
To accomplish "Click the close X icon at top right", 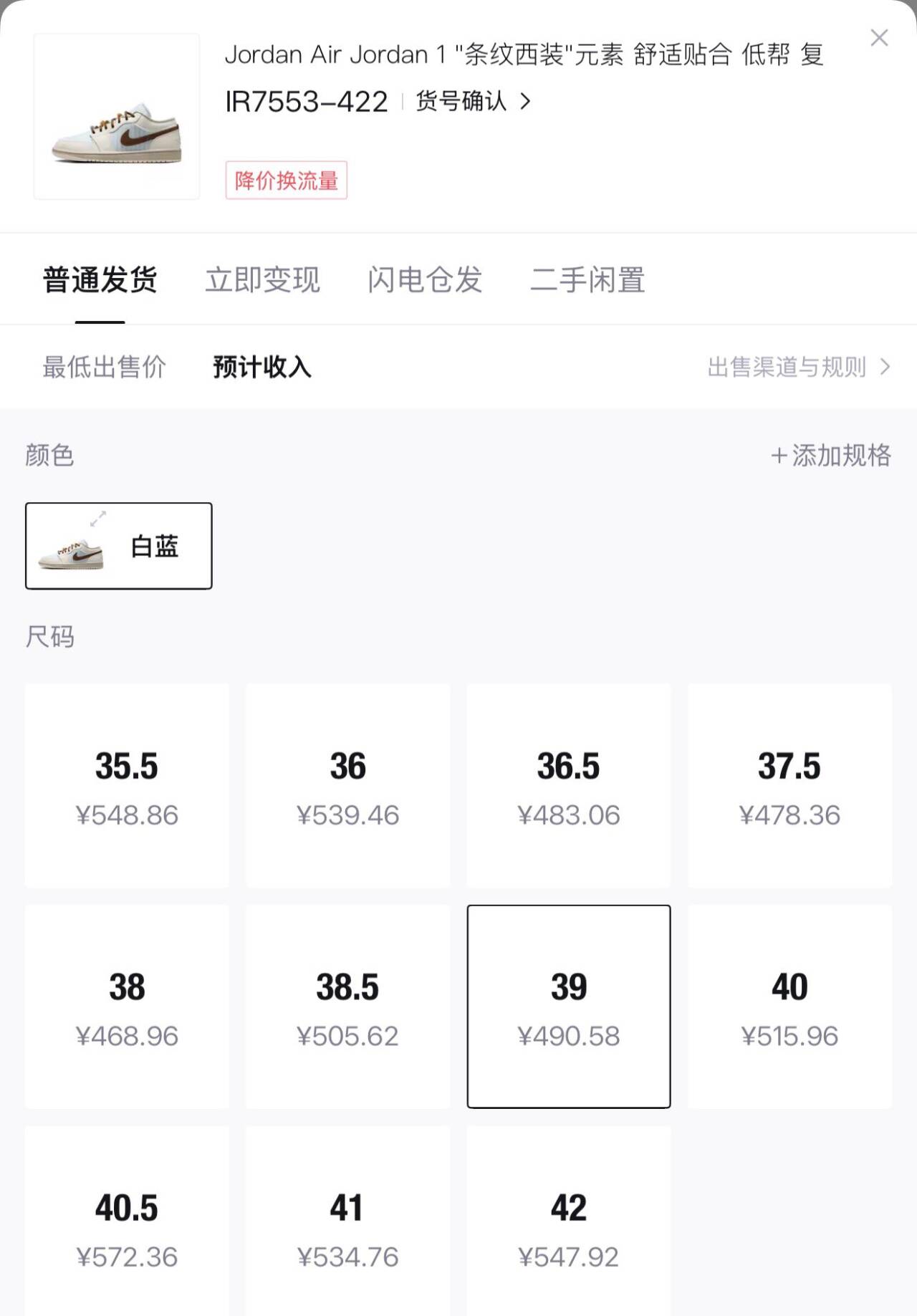I will point(880,39).
